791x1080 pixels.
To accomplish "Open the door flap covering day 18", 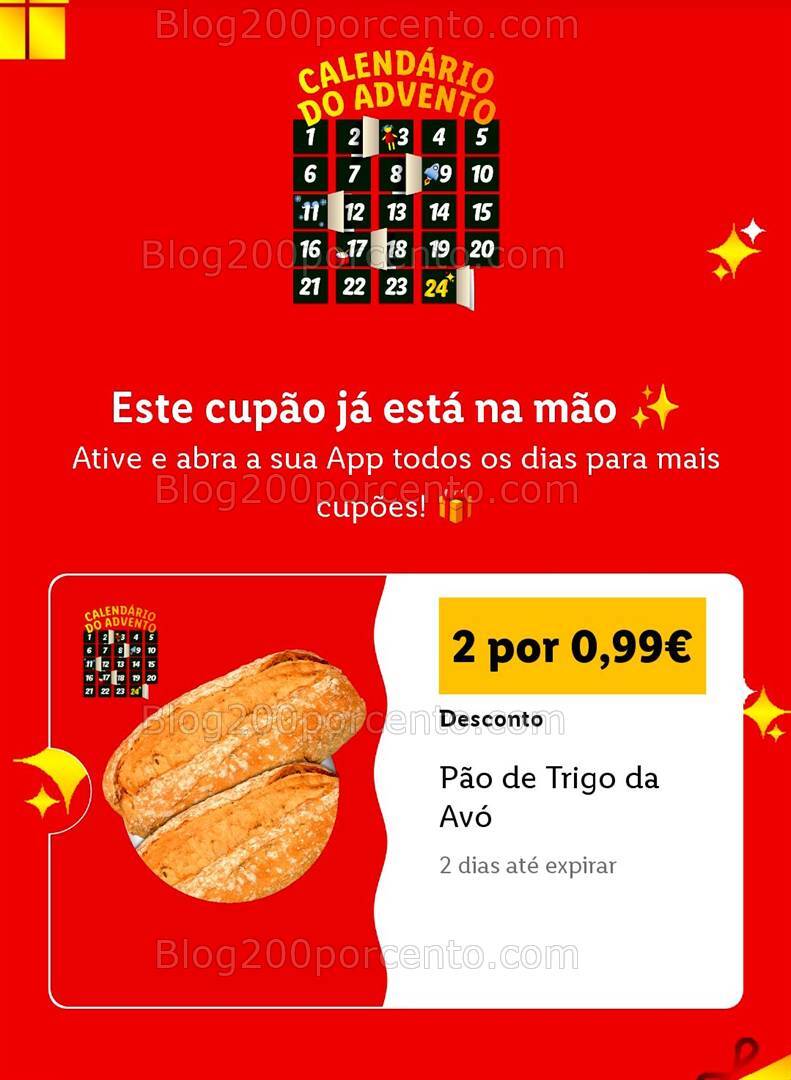I will pyautogui.click(x=378, y=250).
